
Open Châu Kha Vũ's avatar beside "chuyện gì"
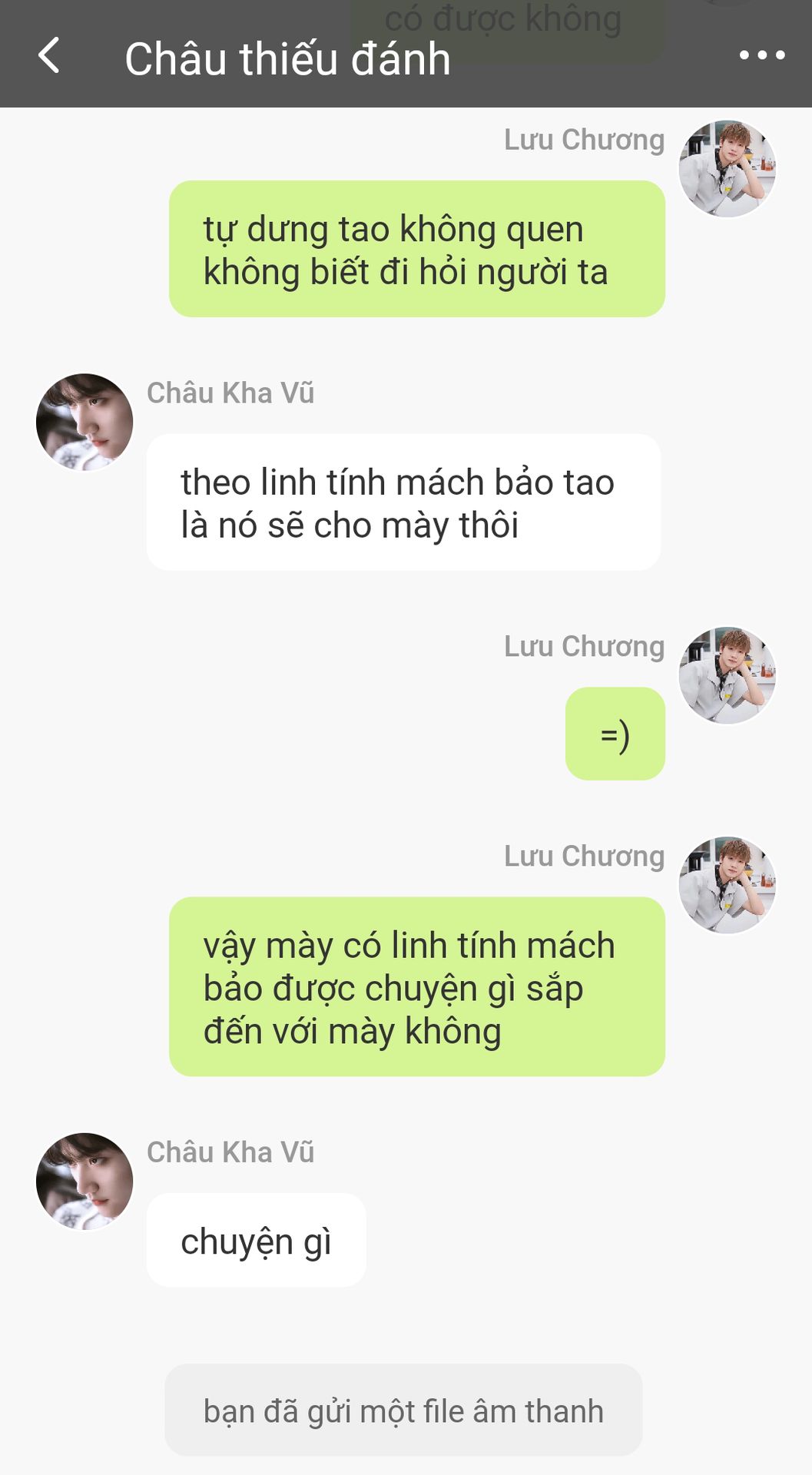85,1181
